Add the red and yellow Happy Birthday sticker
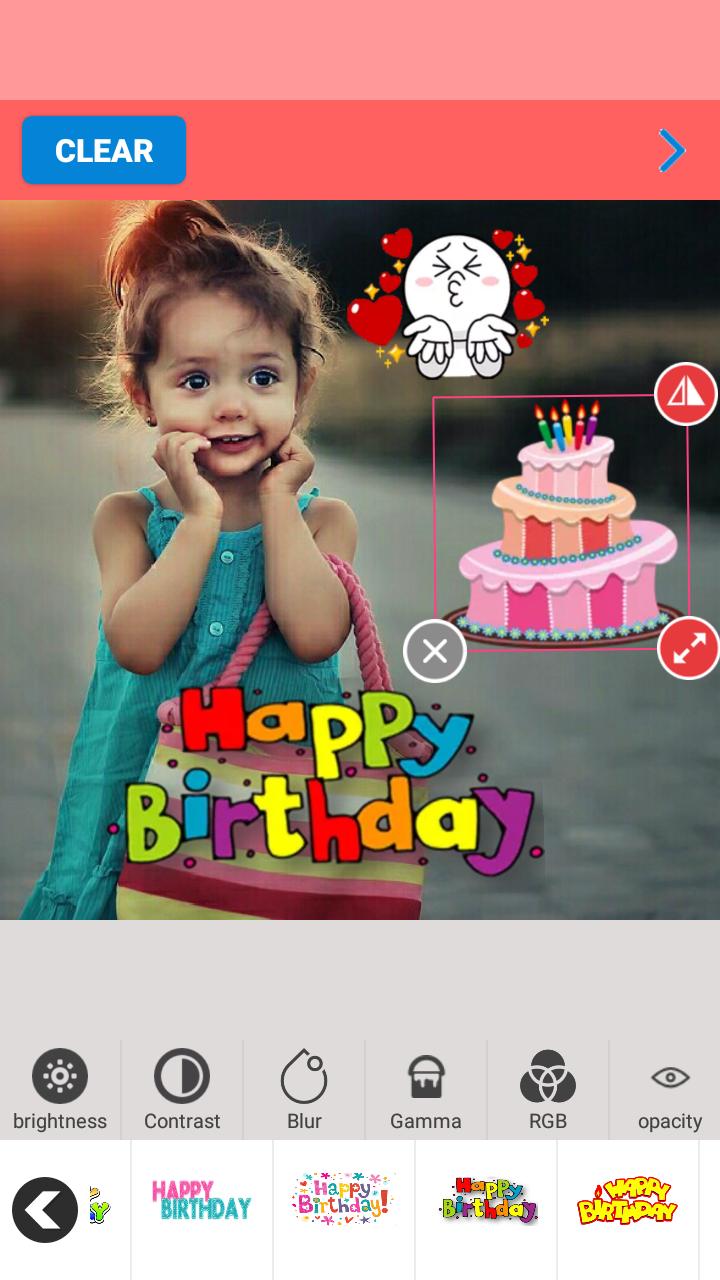720x1280 pixels. 628,1200
